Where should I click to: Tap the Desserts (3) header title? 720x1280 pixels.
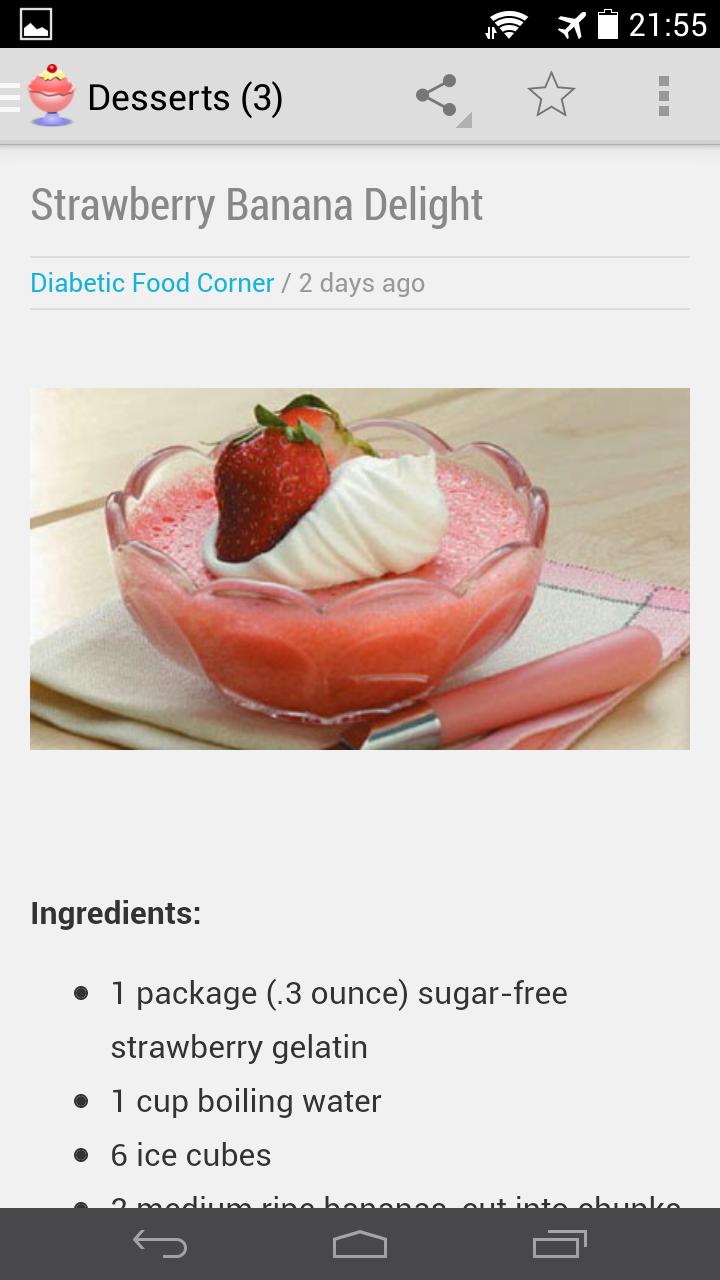(x=185, y=97)
